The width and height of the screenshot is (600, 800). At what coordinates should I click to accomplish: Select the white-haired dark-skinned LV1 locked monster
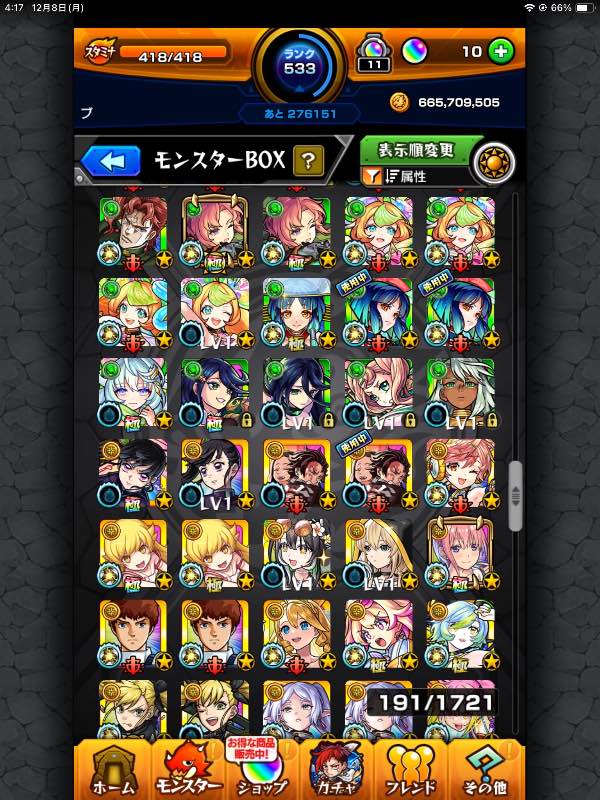coord(460,393)
